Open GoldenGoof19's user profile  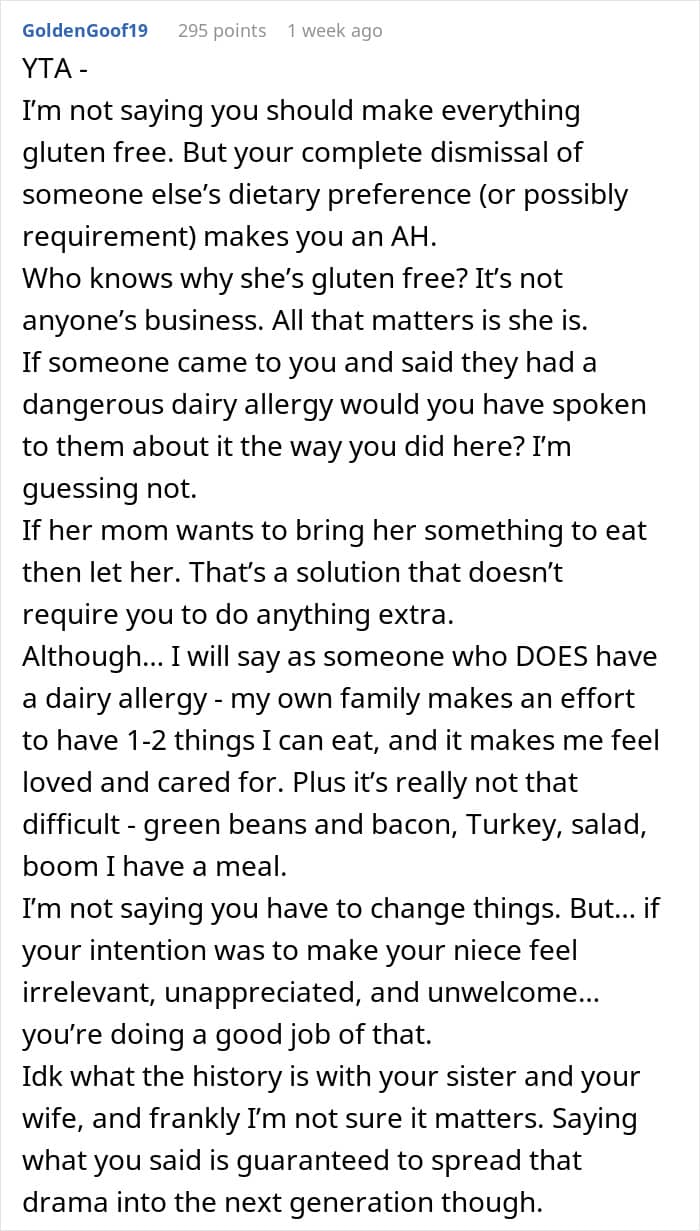(84, 30)
